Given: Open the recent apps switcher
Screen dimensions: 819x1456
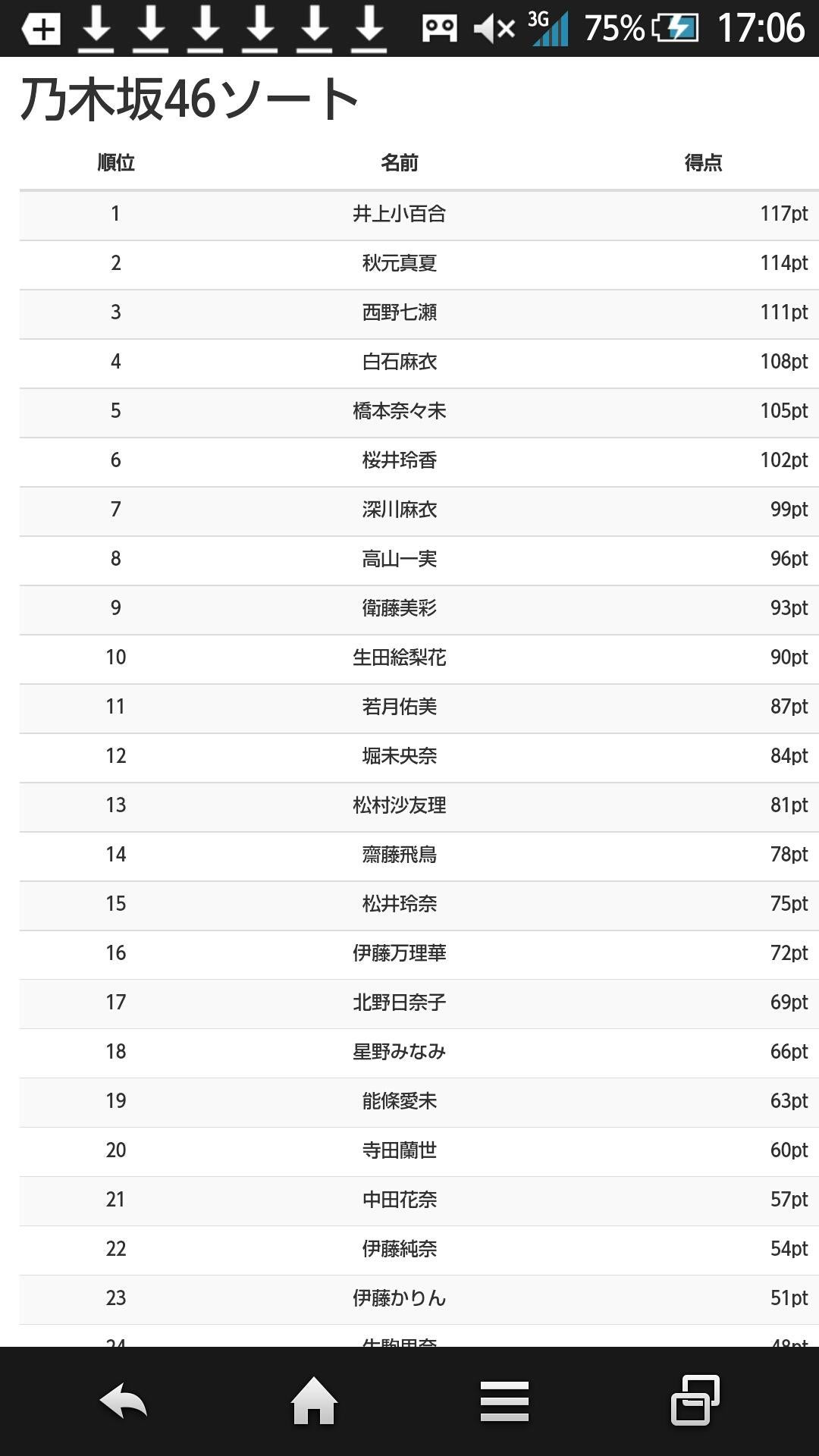Looking at the screenshot, I should pyautogui.click(x=695, y=1401).
